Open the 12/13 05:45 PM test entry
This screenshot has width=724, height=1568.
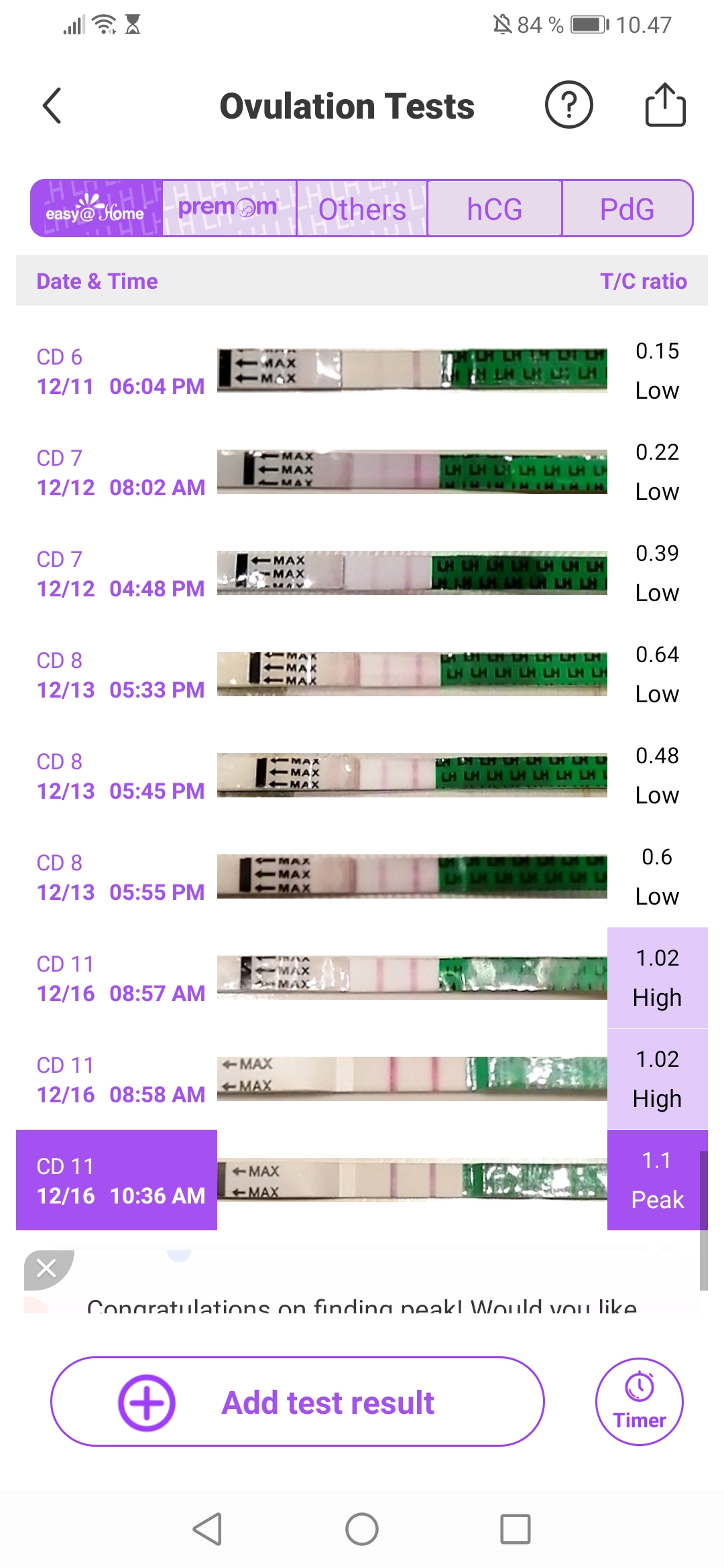click(362, 776)
